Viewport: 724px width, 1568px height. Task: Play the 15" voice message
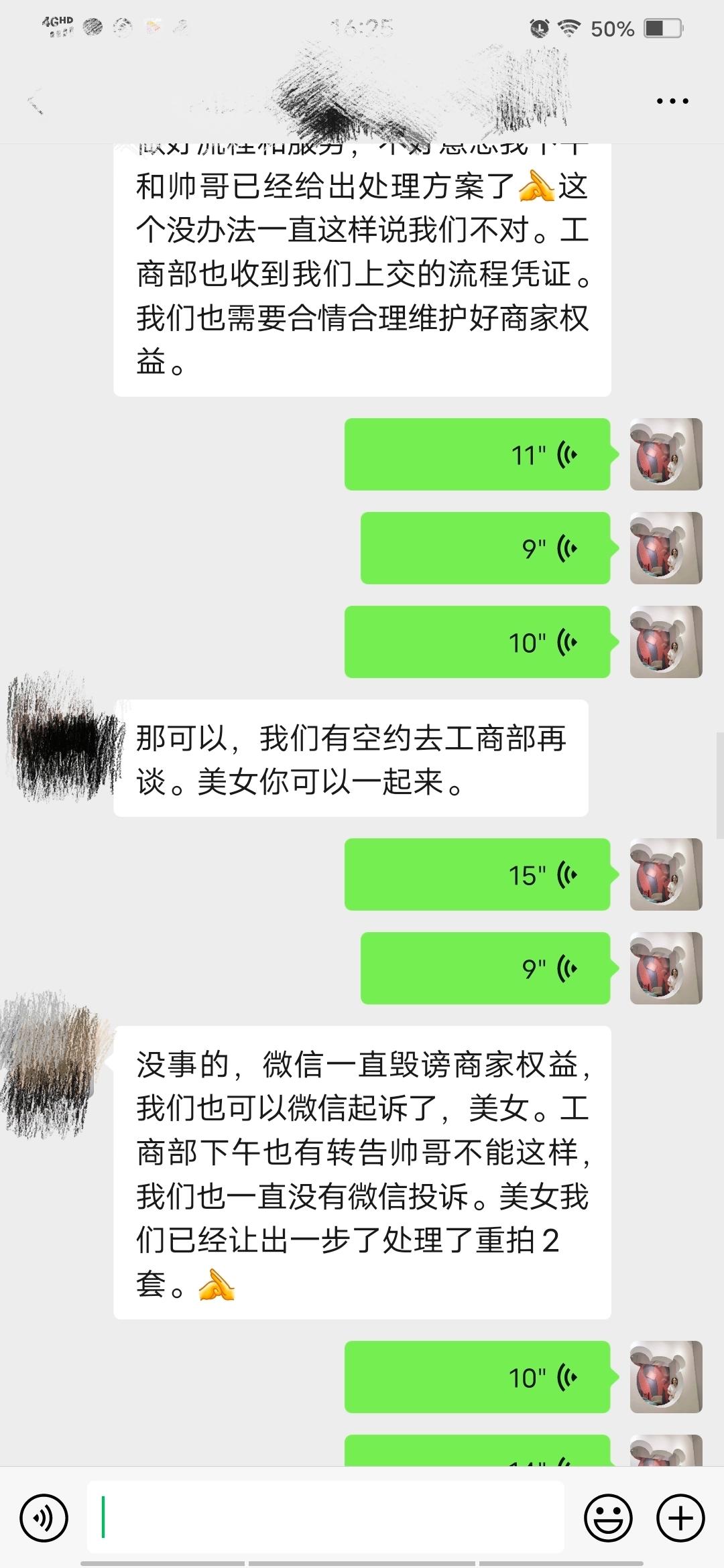coord(477,874)
